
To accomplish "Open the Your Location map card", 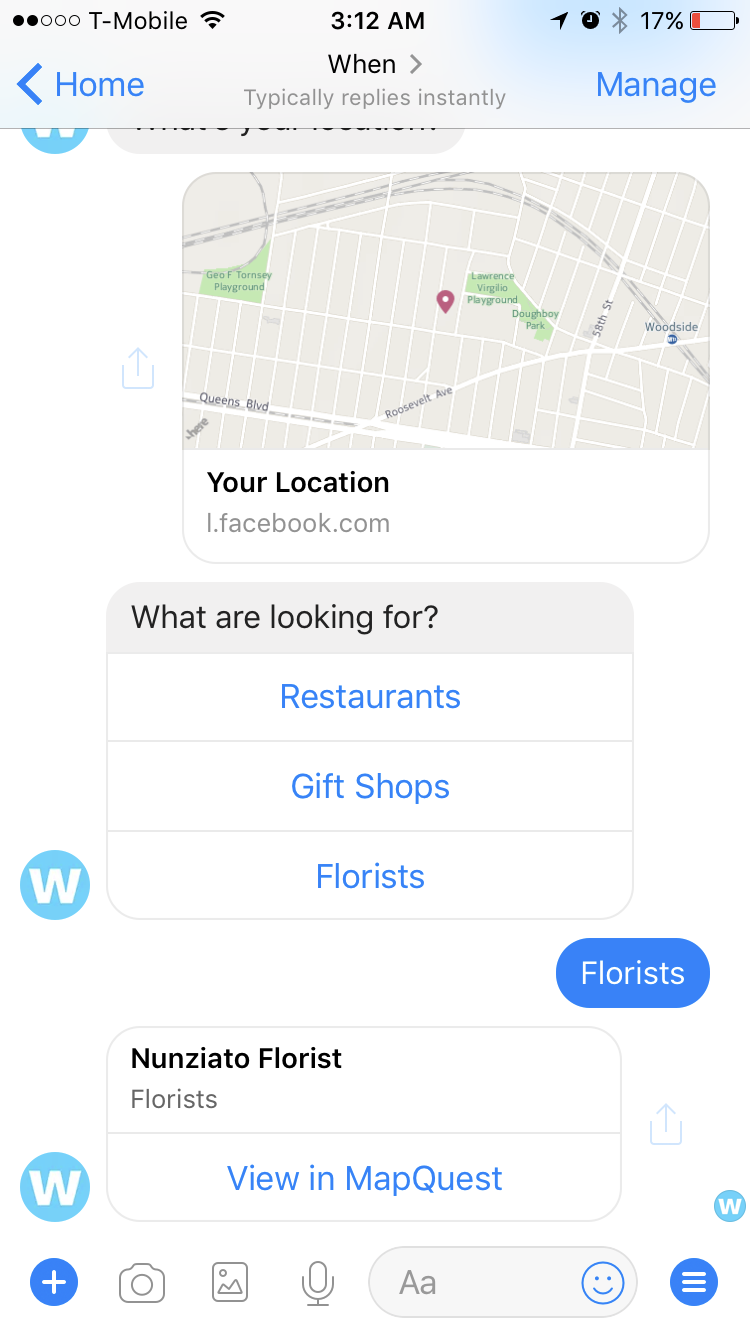I will point(446,367).
